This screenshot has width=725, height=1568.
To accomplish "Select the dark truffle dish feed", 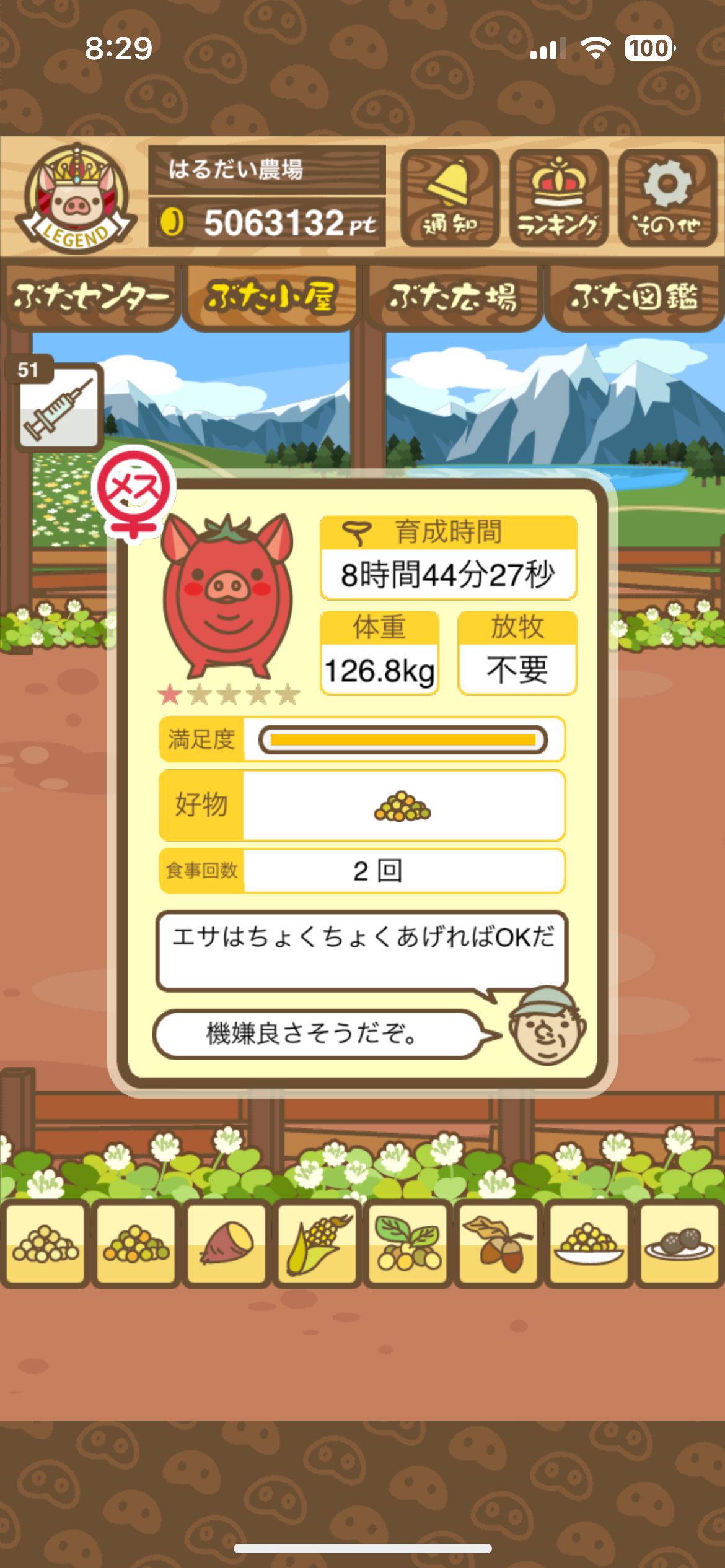I will click(x=679, y=1243).
